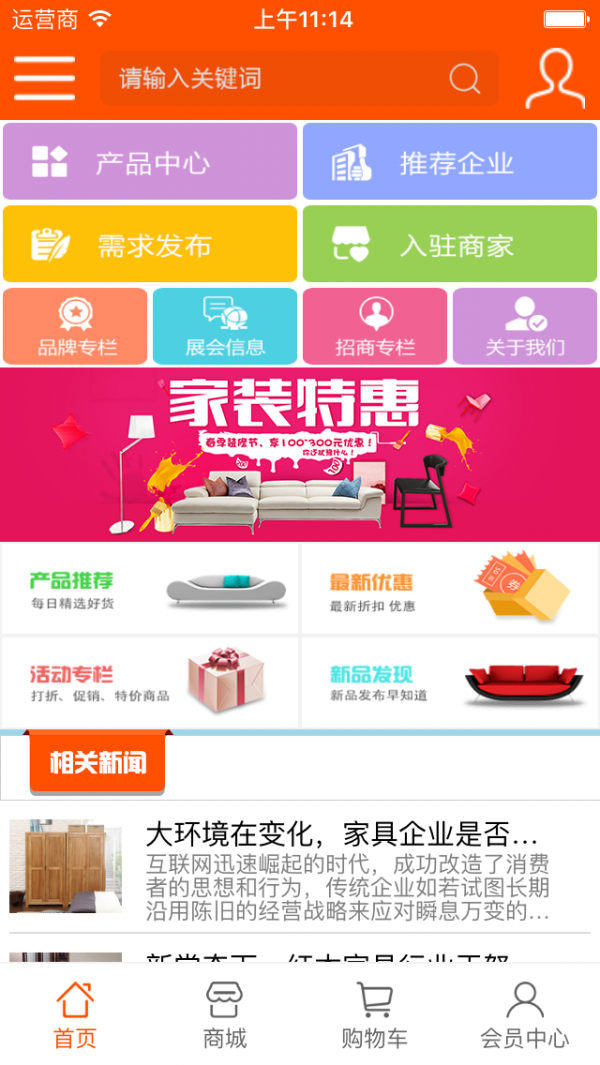The image size is (600, 1065).
Task: View 展会信息 exhibition info
Action: point(225,326)
